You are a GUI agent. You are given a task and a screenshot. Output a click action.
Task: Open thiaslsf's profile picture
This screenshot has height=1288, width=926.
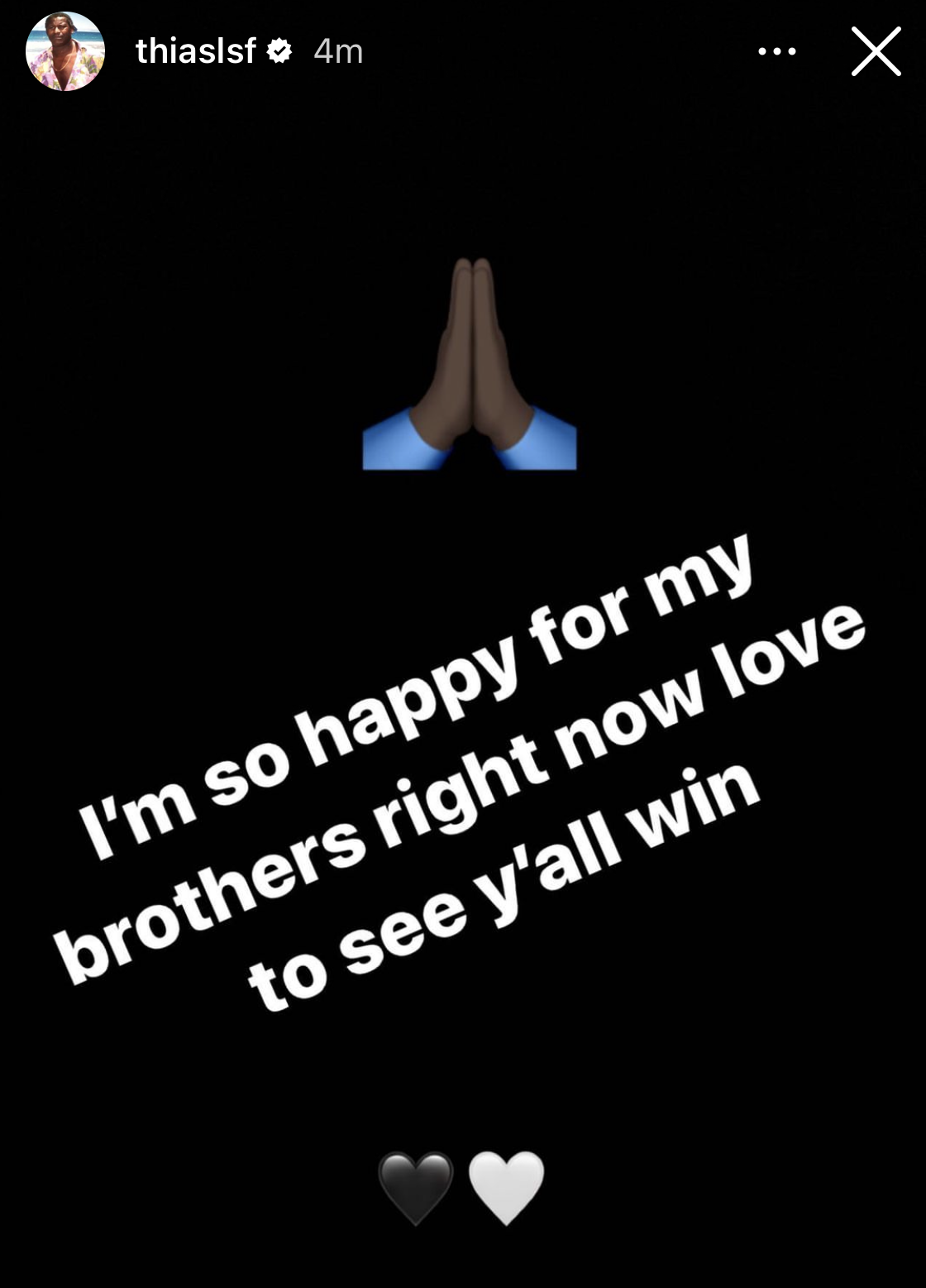(65, 51)
